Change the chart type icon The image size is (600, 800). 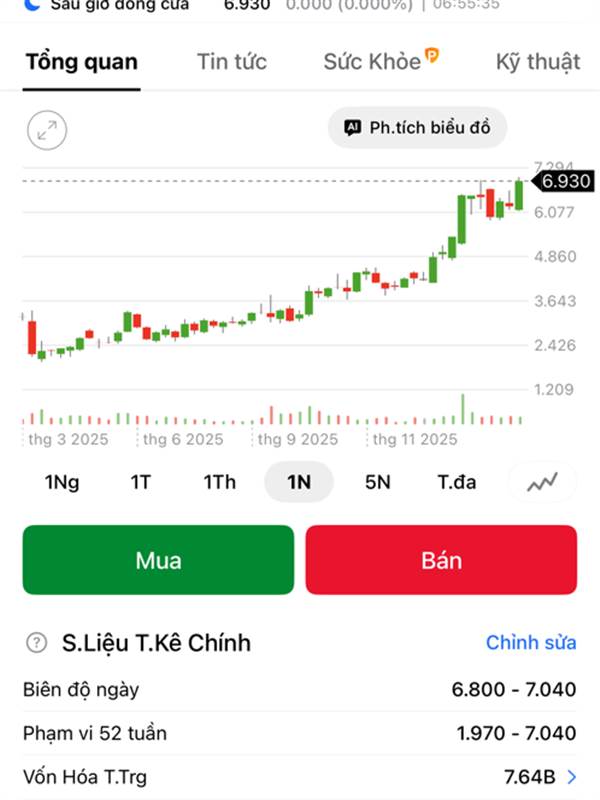(x=542, y=482)
